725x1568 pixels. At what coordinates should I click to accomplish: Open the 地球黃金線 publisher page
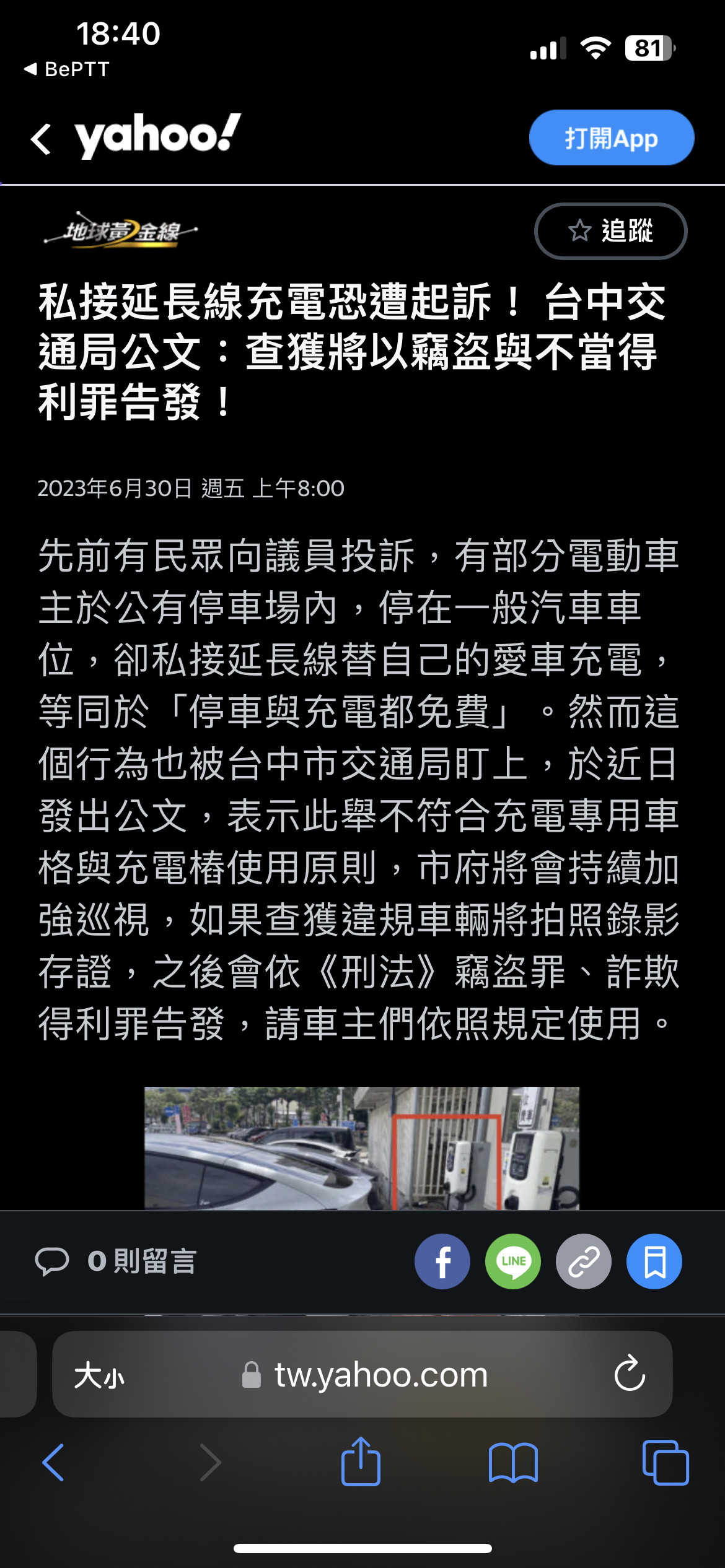click(x=121, y=232)
